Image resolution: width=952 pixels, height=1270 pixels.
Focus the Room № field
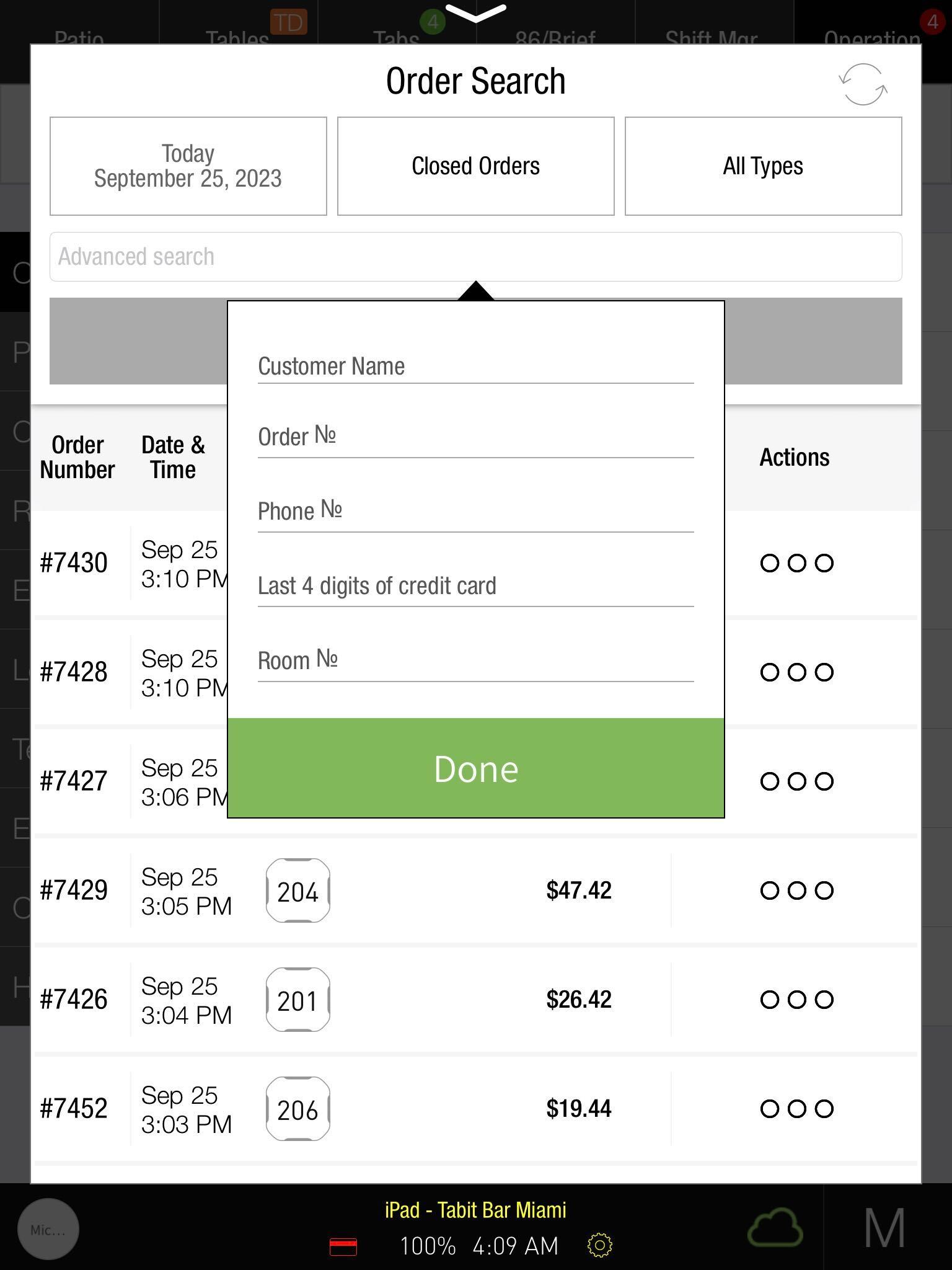tap(475, 660)
